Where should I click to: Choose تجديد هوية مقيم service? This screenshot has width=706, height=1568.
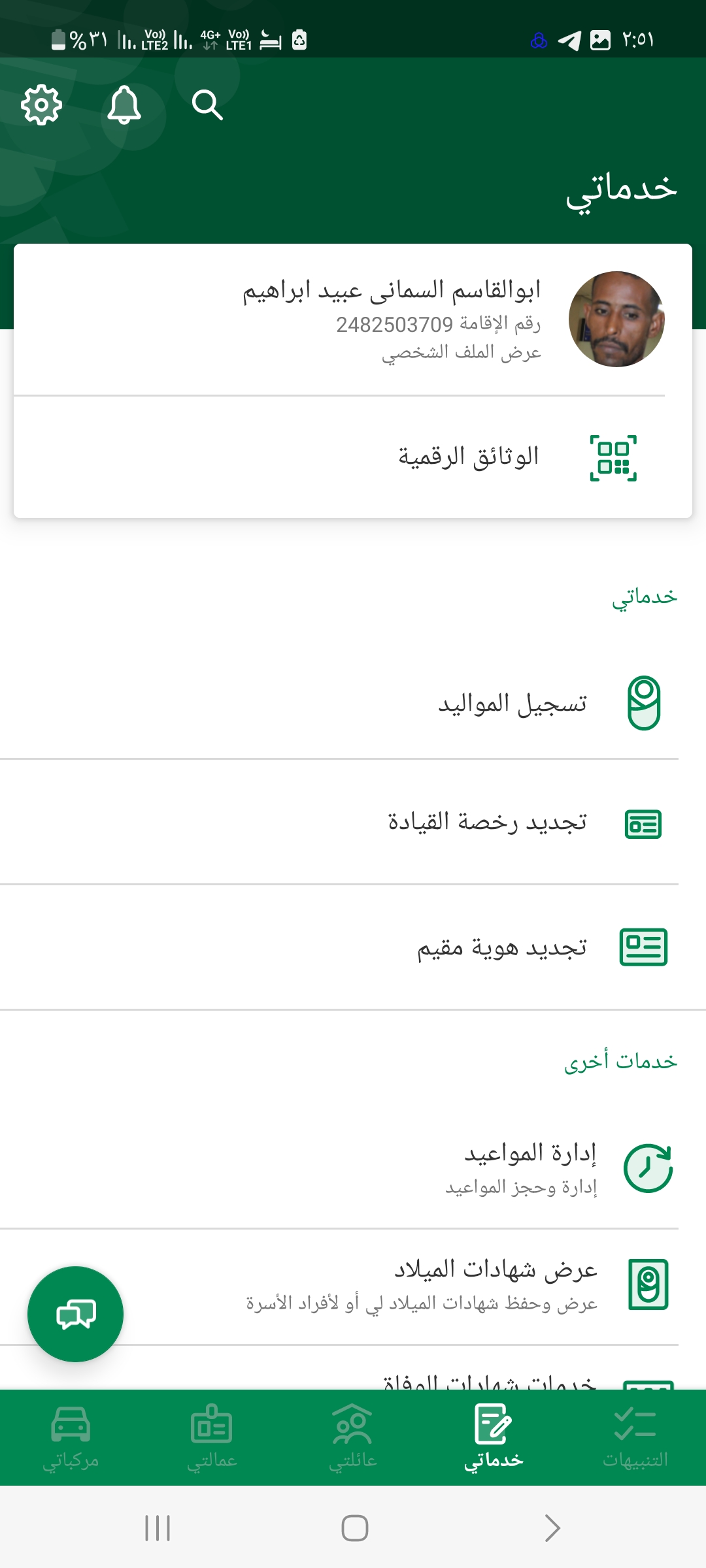click(502, 947)
